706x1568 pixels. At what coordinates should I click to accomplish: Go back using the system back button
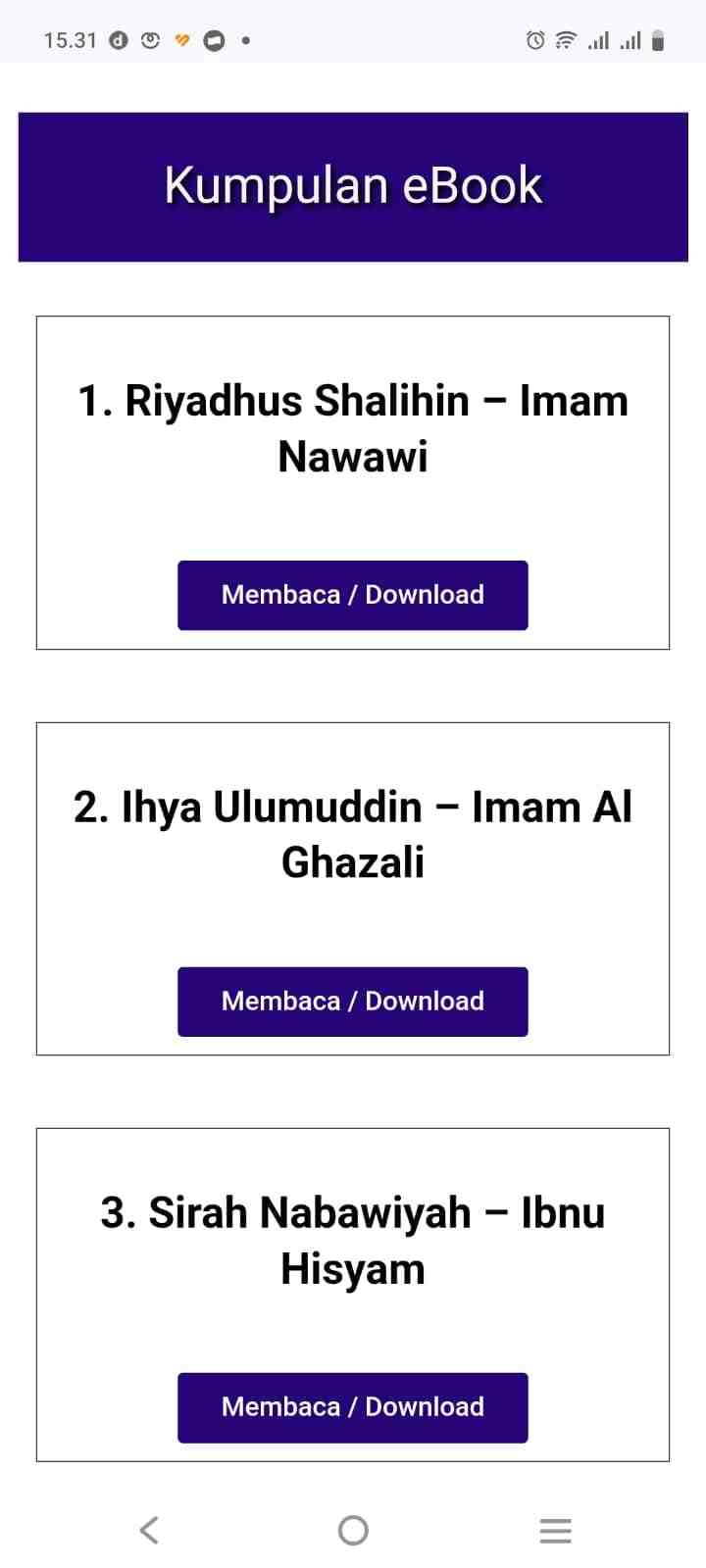[x=149, y=1530]
